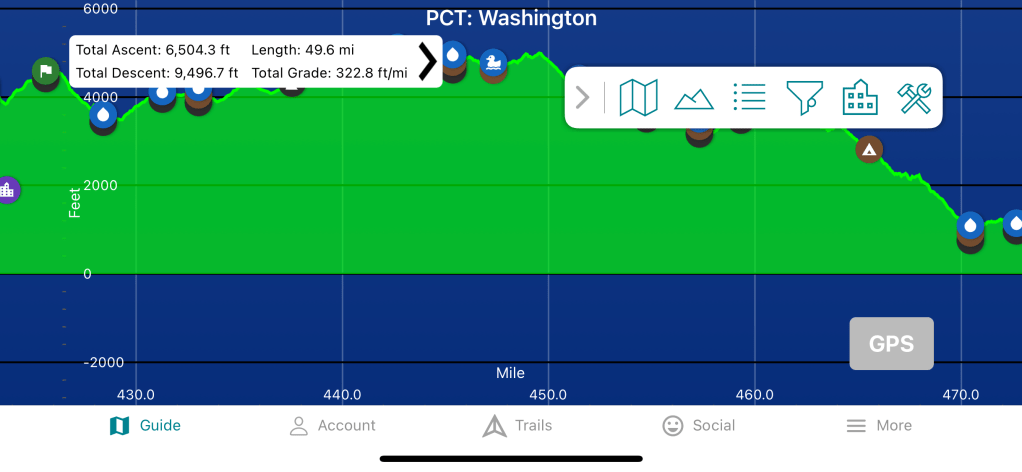Open the More tab

click(879, 426)
